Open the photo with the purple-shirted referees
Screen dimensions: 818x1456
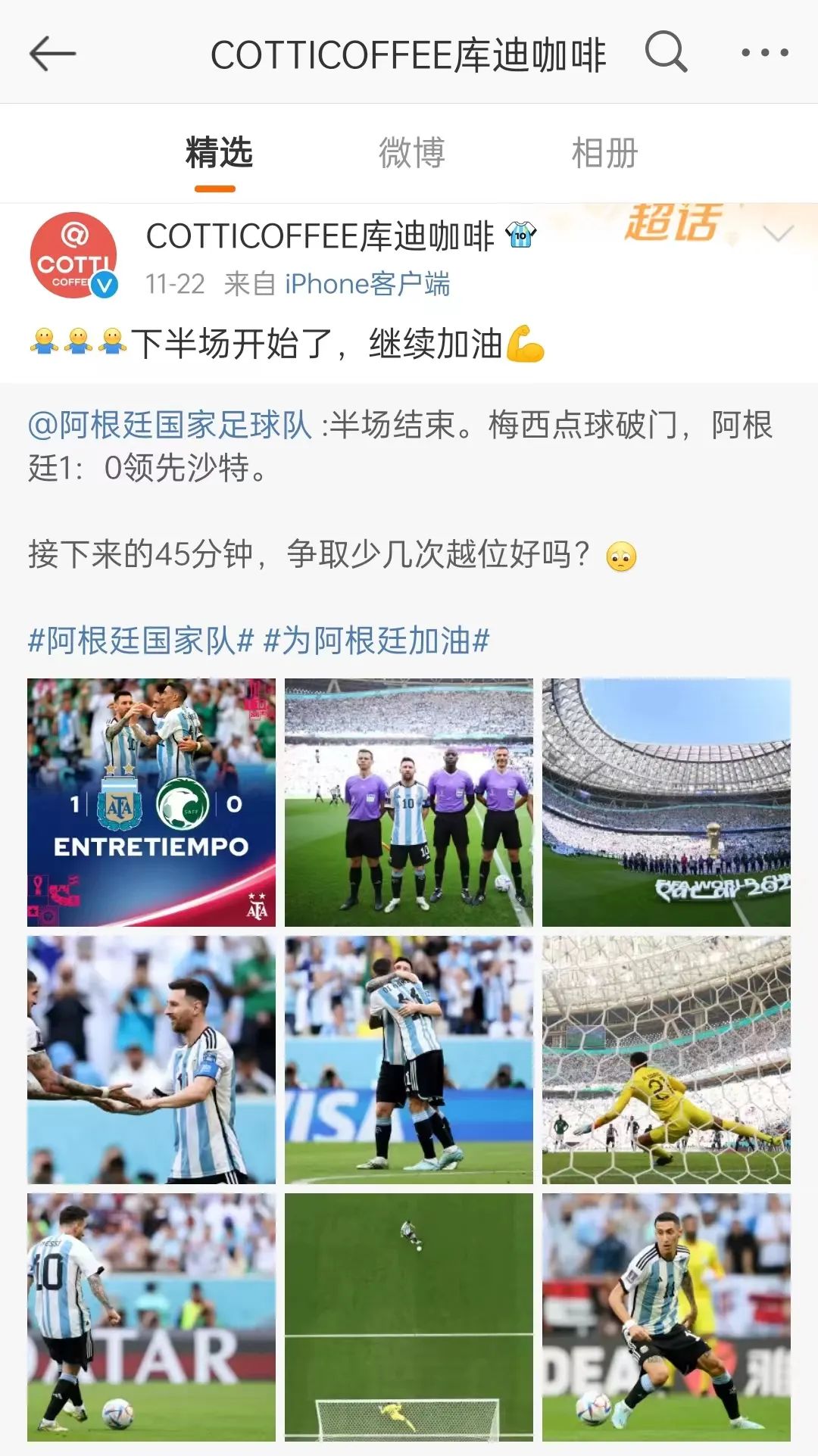coord(409,803)
